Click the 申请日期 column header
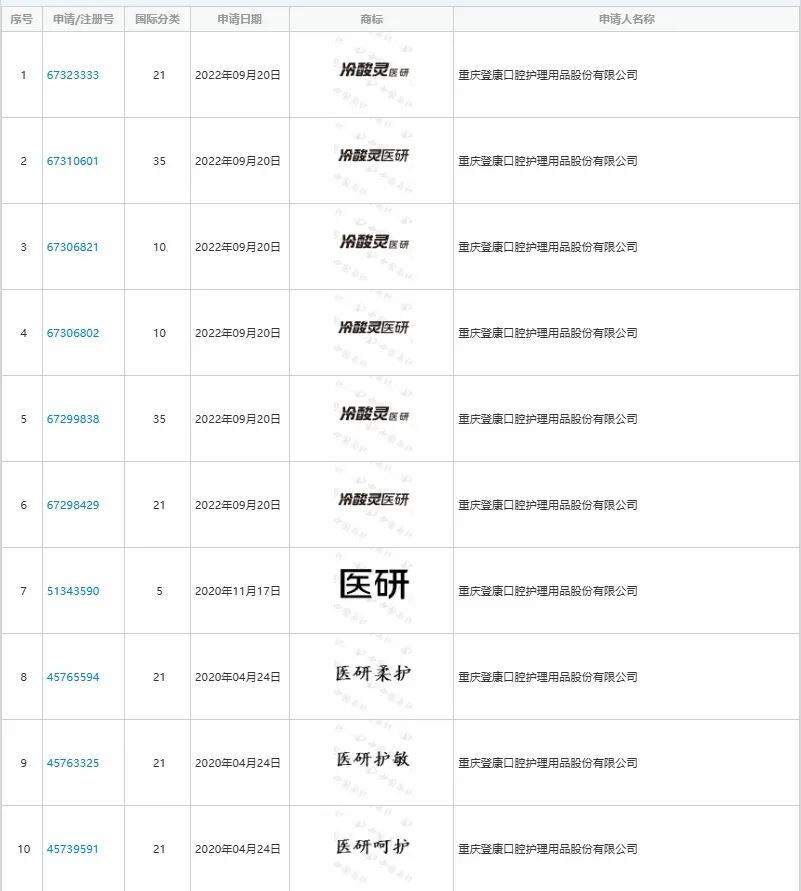 [239, 16]
